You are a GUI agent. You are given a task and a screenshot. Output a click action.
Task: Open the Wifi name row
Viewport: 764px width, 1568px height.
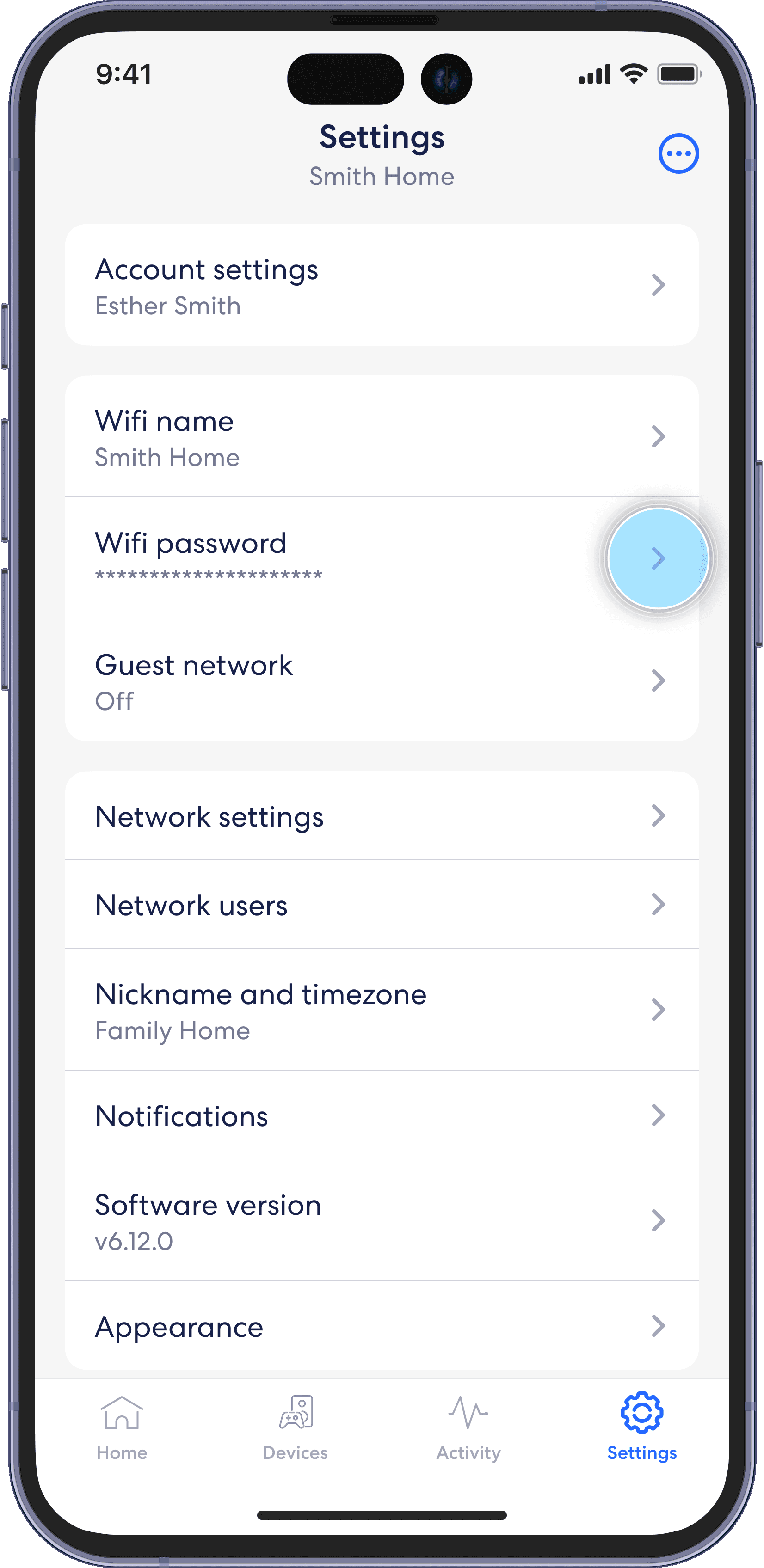click(x=381, y=436)
